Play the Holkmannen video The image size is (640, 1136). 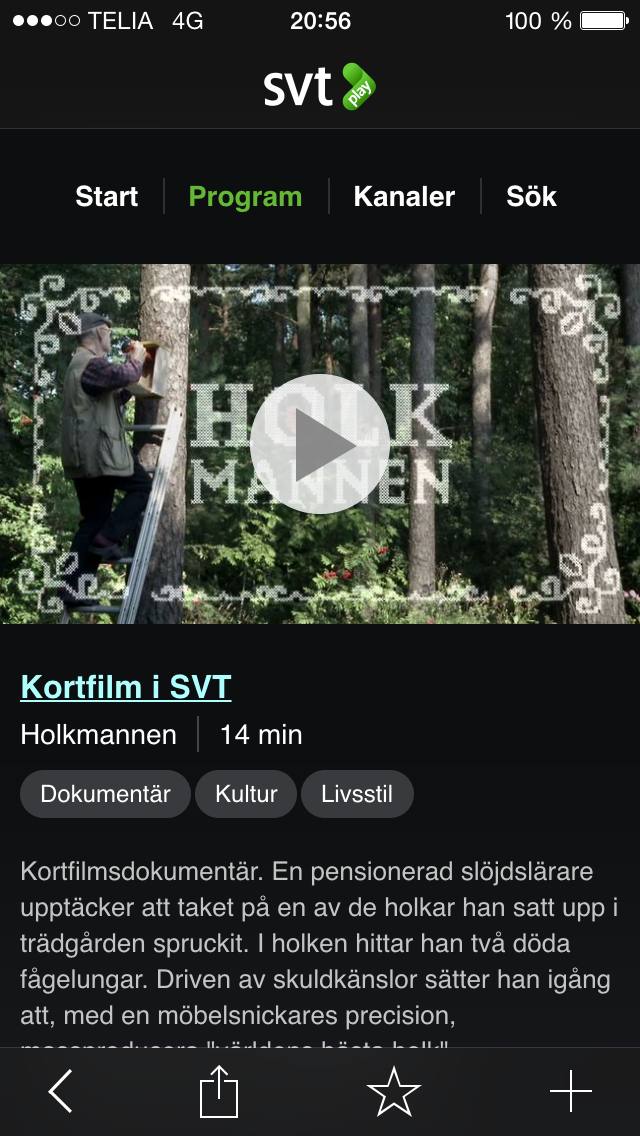click(x=320, y=444)
